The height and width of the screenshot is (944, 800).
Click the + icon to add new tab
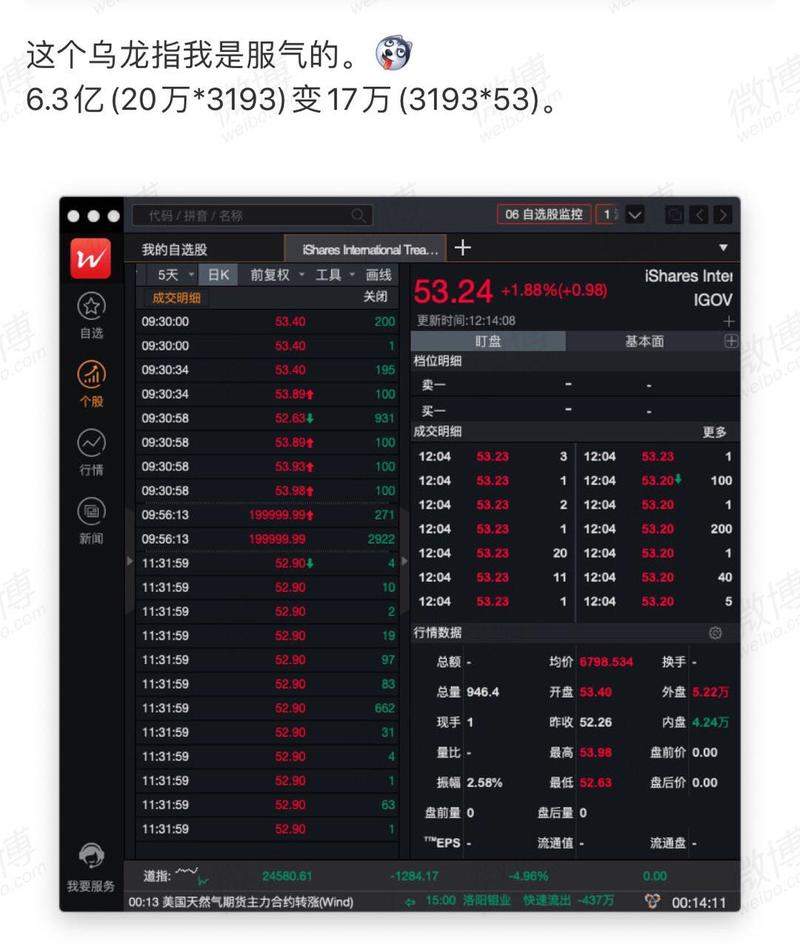[462, 247]
